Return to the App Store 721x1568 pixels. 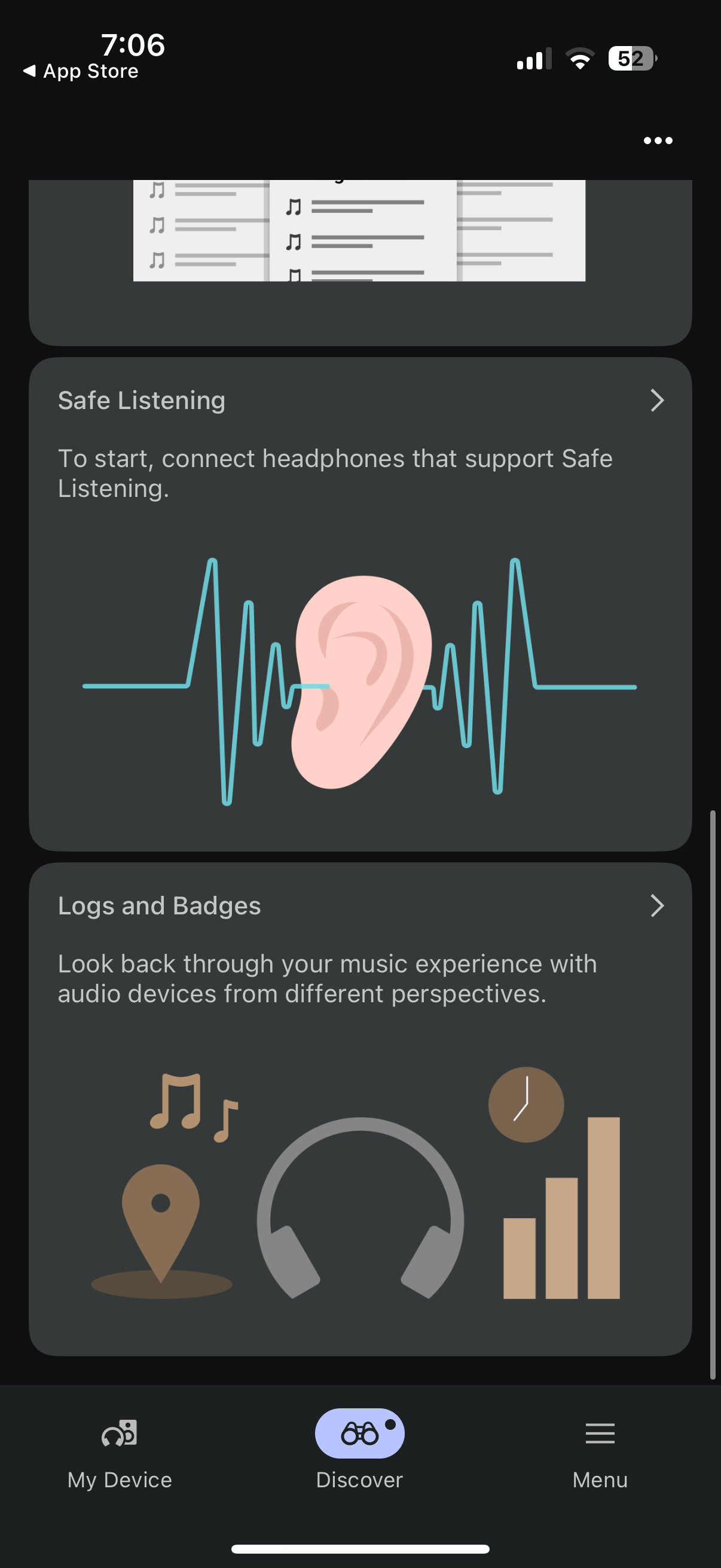tap(81, 71)
